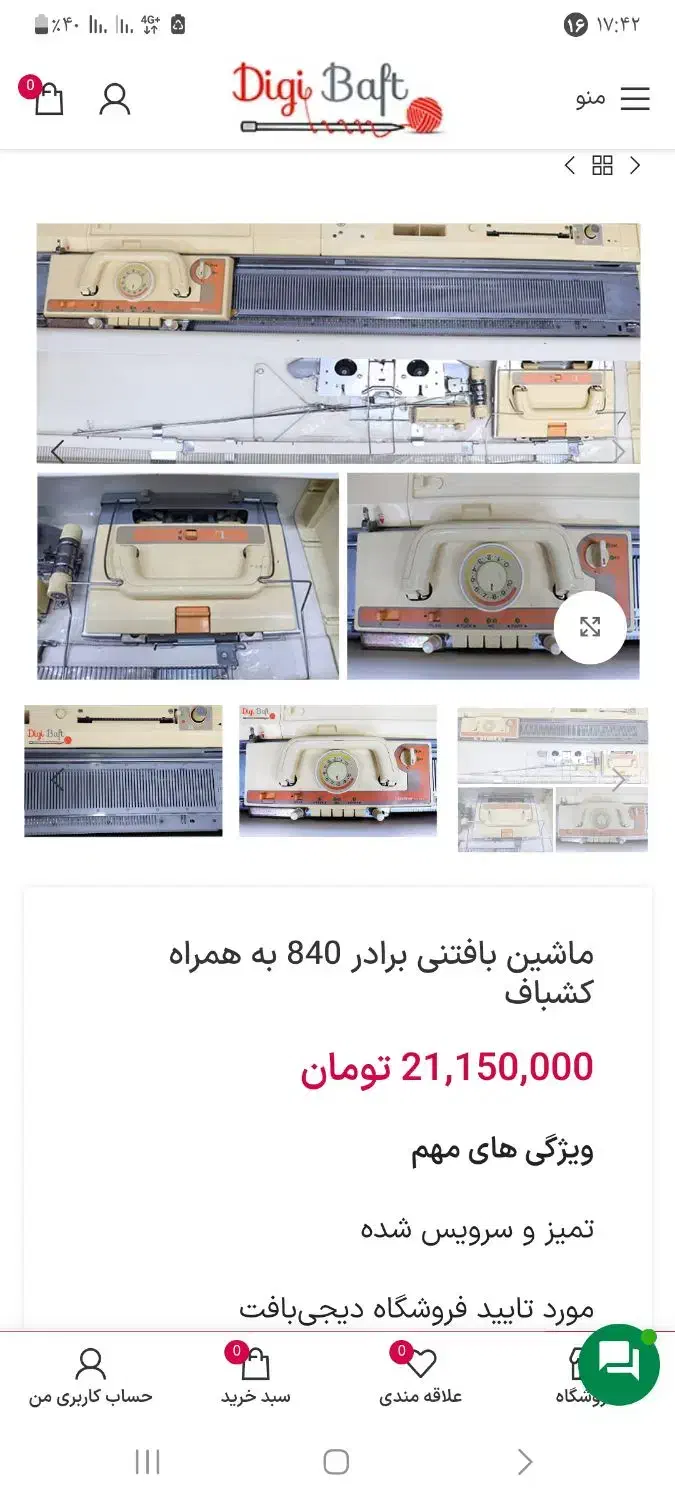Viewport: 675px width, 1500px height.
Task: Tap the system home button
Action: 336,1462
